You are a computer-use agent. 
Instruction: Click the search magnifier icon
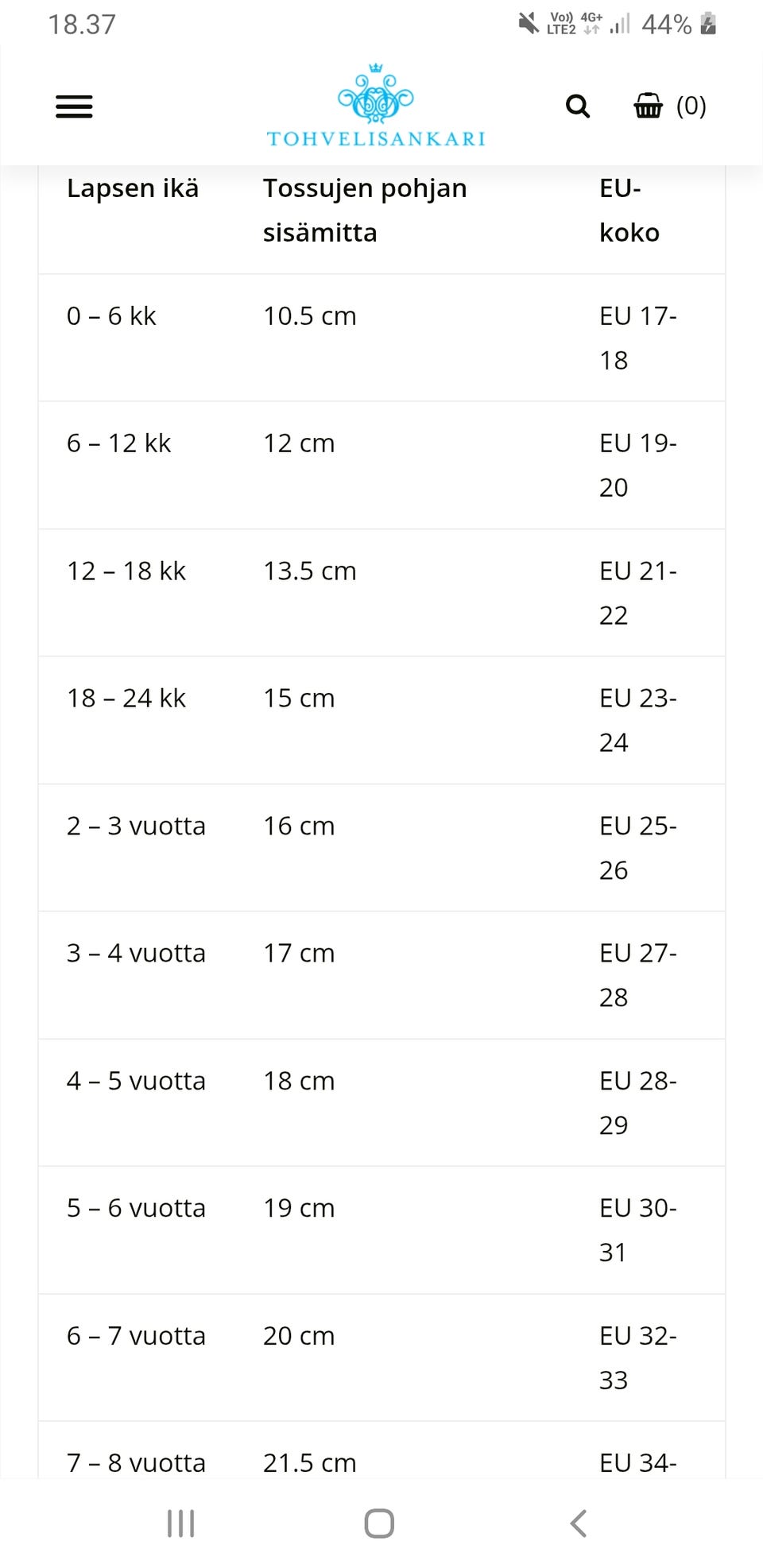(577, 106)
